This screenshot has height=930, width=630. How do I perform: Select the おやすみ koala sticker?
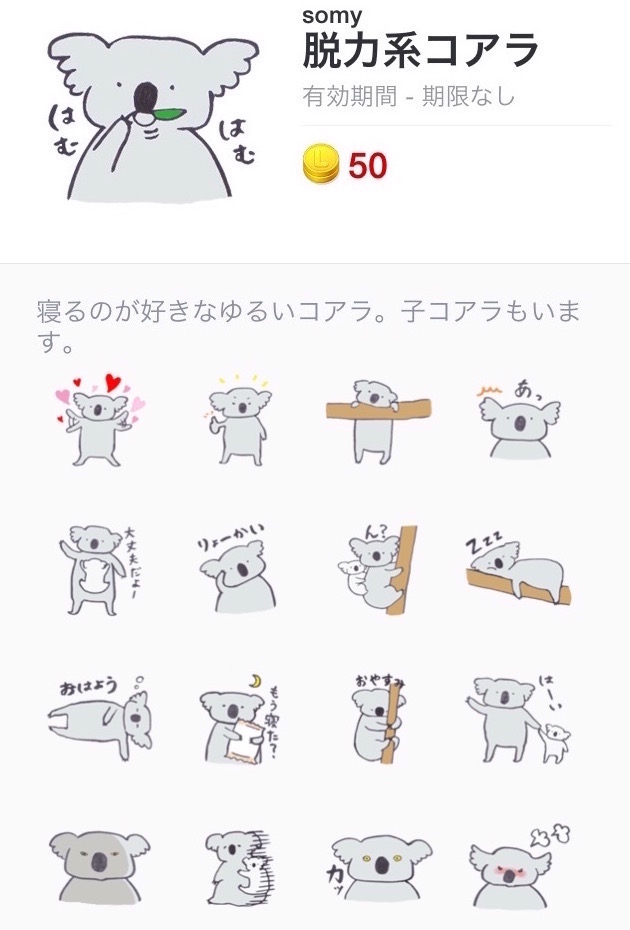click(x=377, y=720)
